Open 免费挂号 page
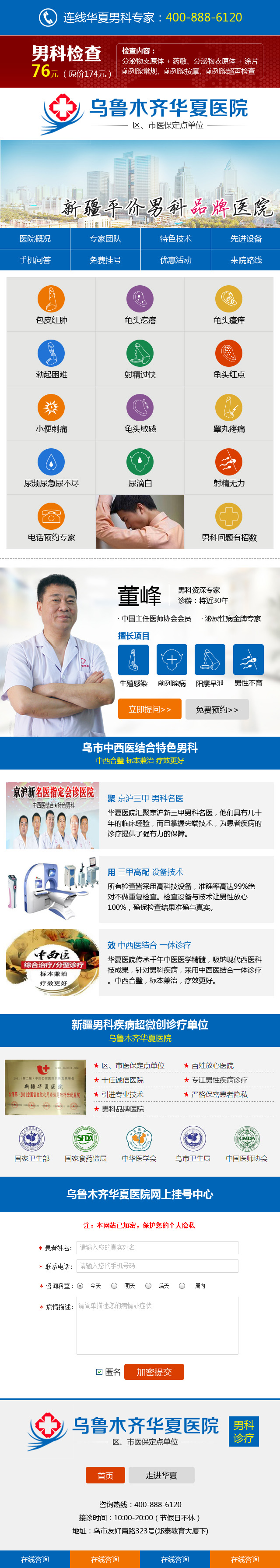Screen dimensions: 280x1568 105,260
